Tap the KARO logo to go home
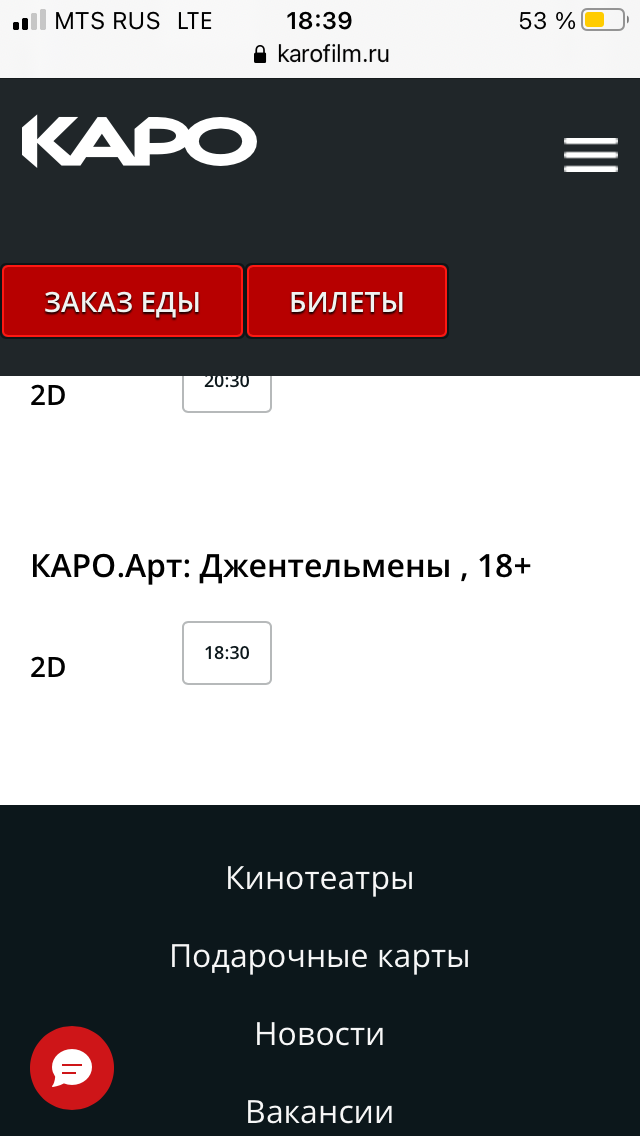This screenshot has height=1136, width=640. click(139, 141)
